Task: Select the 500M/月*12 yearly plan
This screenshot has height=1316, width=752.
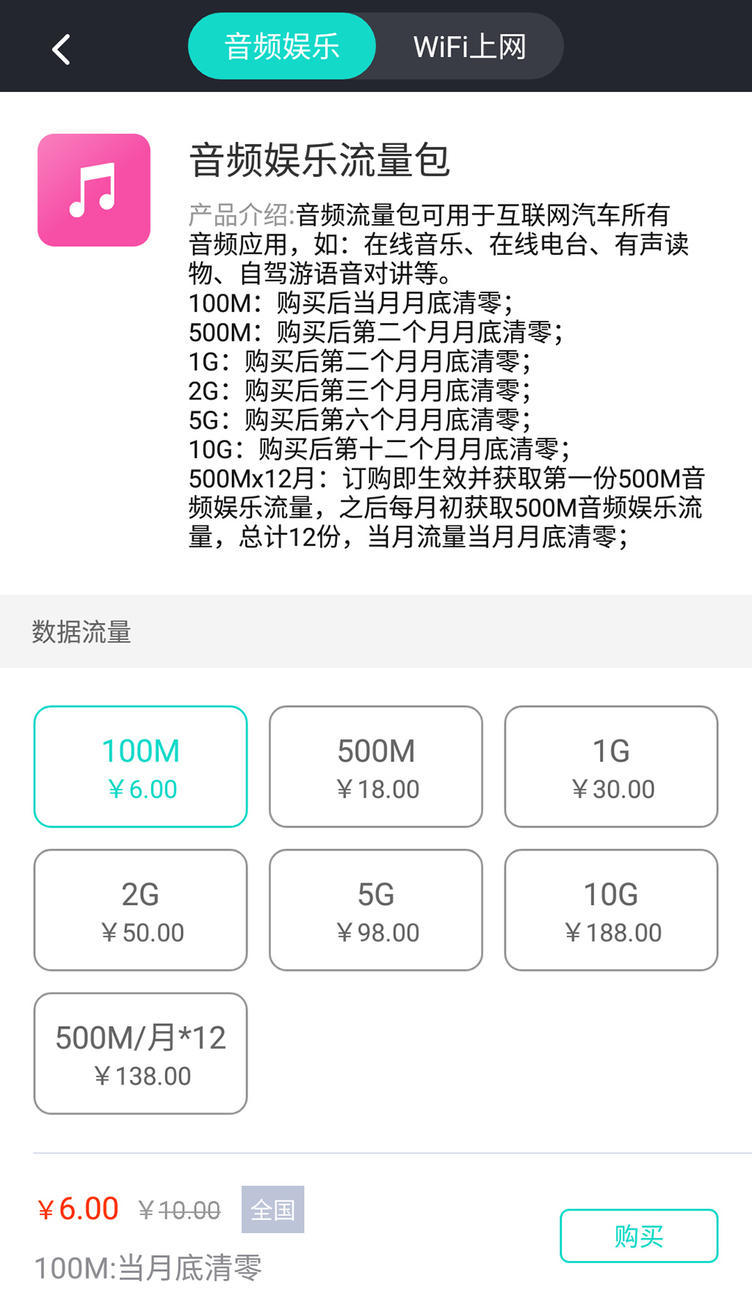Action: tap(140, 1053)
